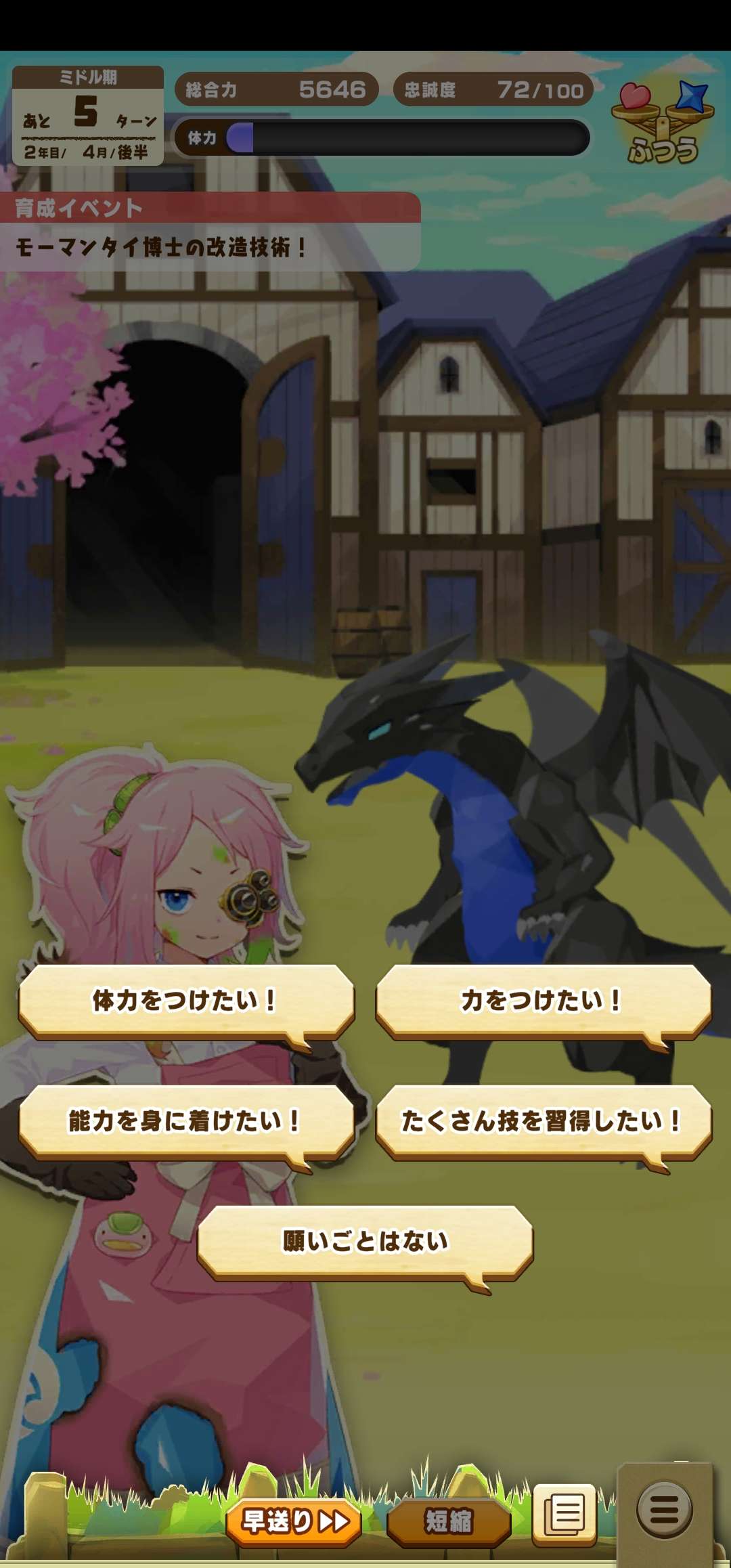This screenshot has height=1568, width=731.
Task: Open the dialogue log icon
Action: point(564,1514)
